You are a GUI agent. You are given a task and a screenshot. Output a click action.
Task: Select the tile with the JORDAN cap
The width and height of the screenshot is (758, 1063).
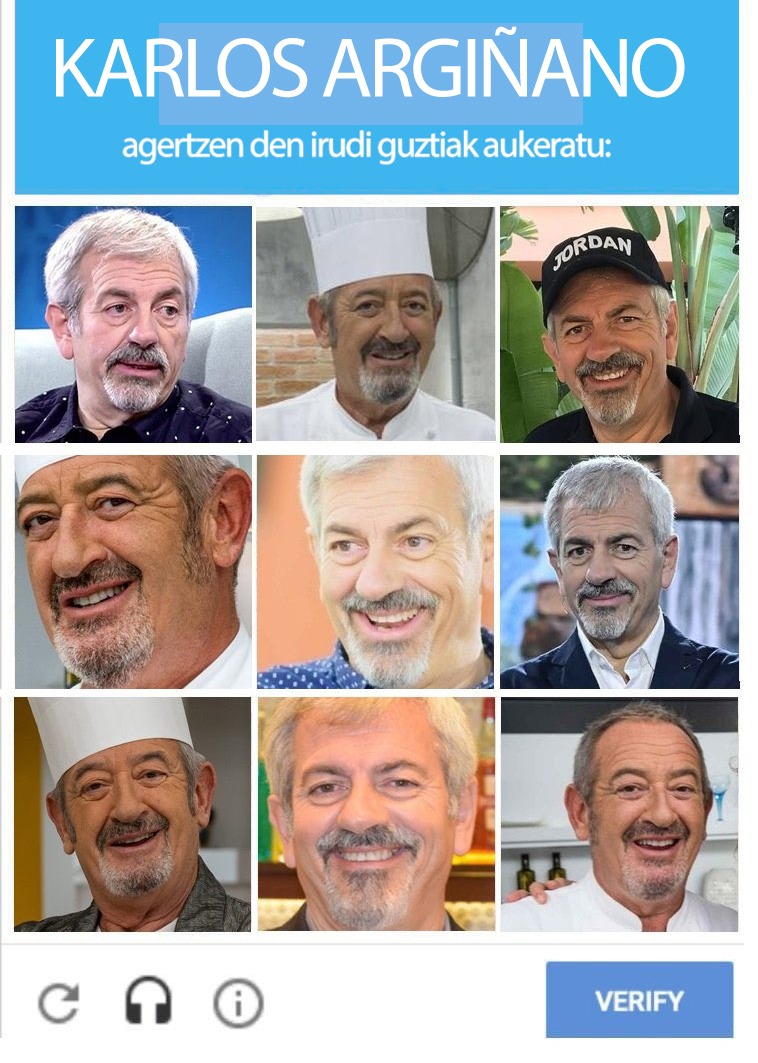tap(619, 324)
